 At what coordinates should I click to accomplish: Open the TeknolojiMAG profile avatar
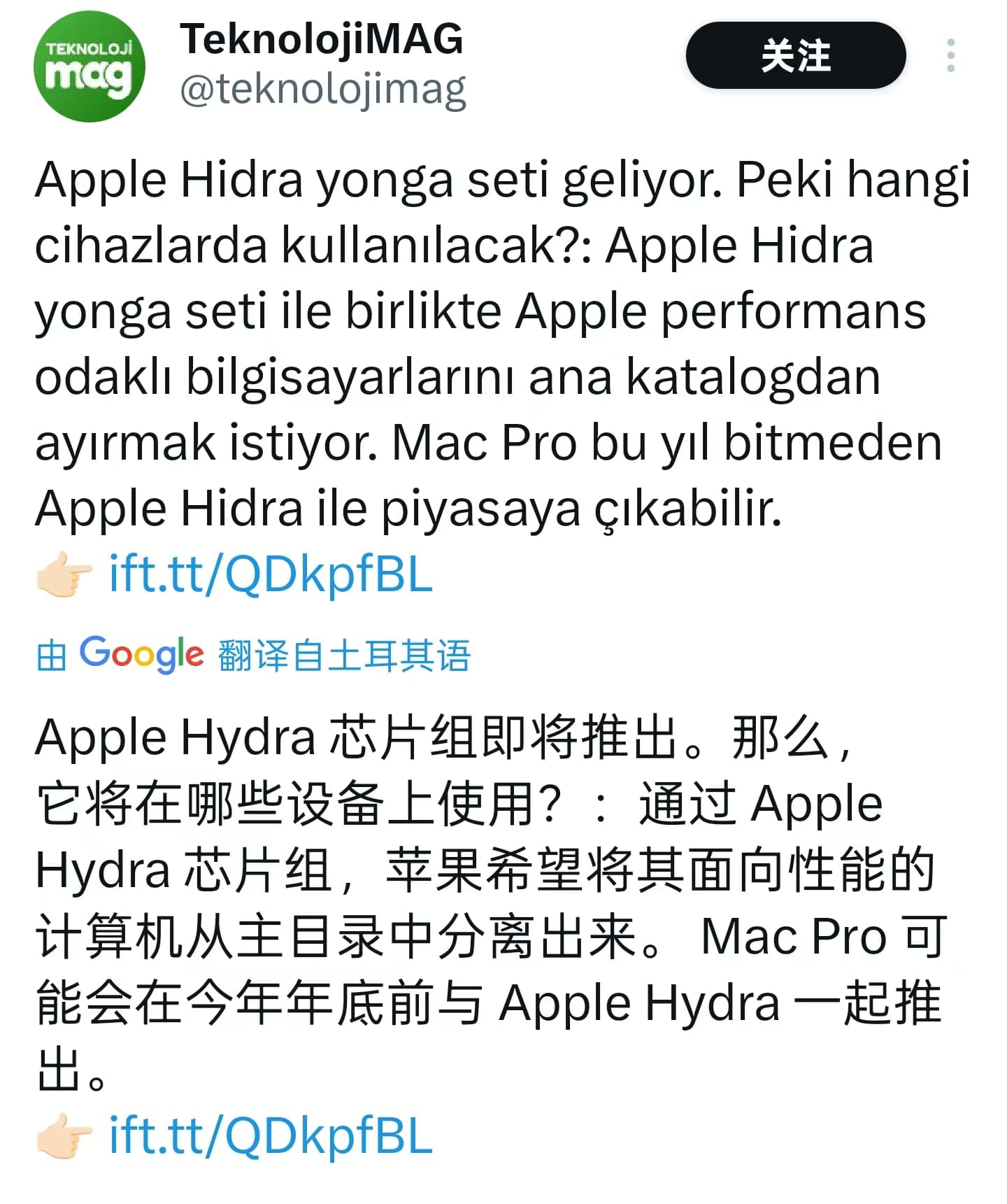coord(89,66)
